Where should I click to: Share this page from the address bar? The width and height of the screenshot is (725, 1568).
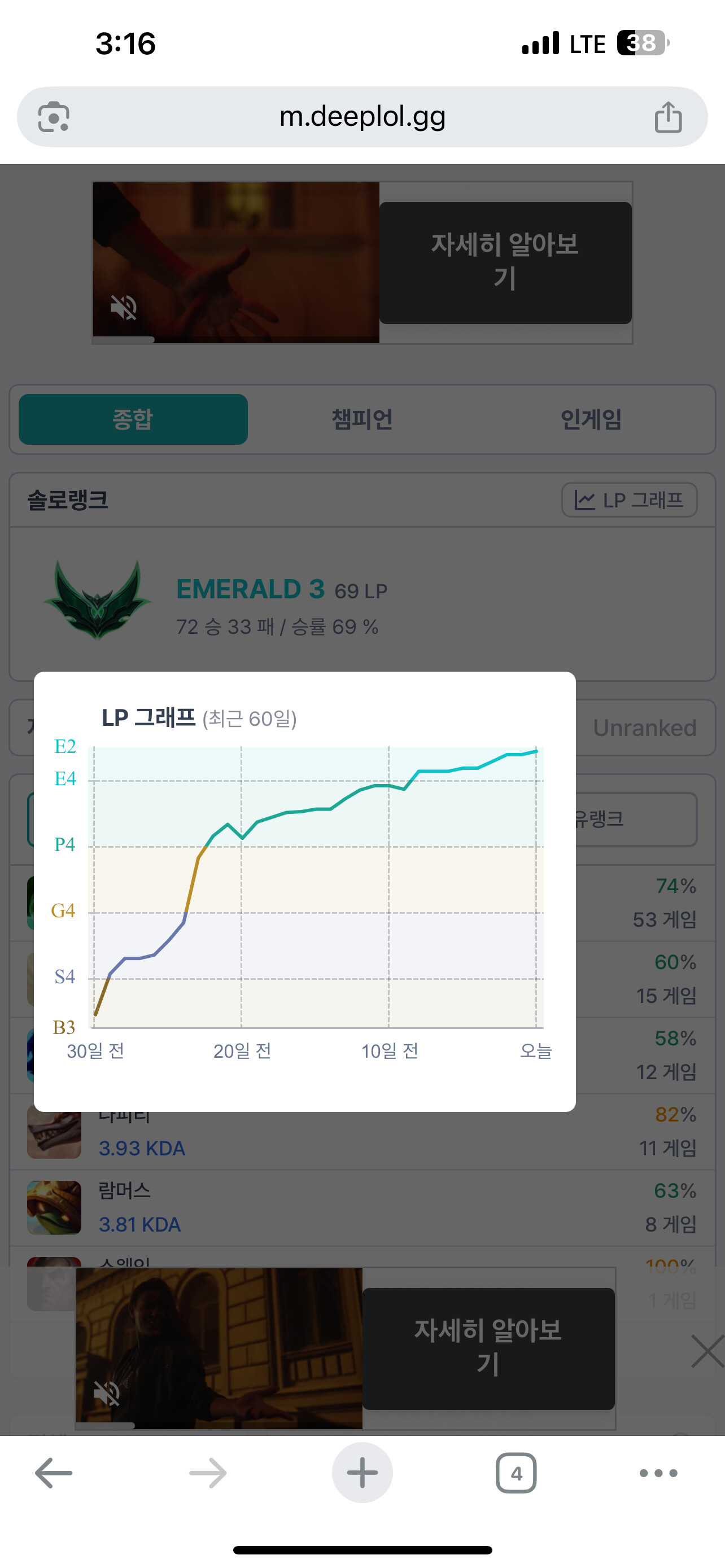(668, 117)
